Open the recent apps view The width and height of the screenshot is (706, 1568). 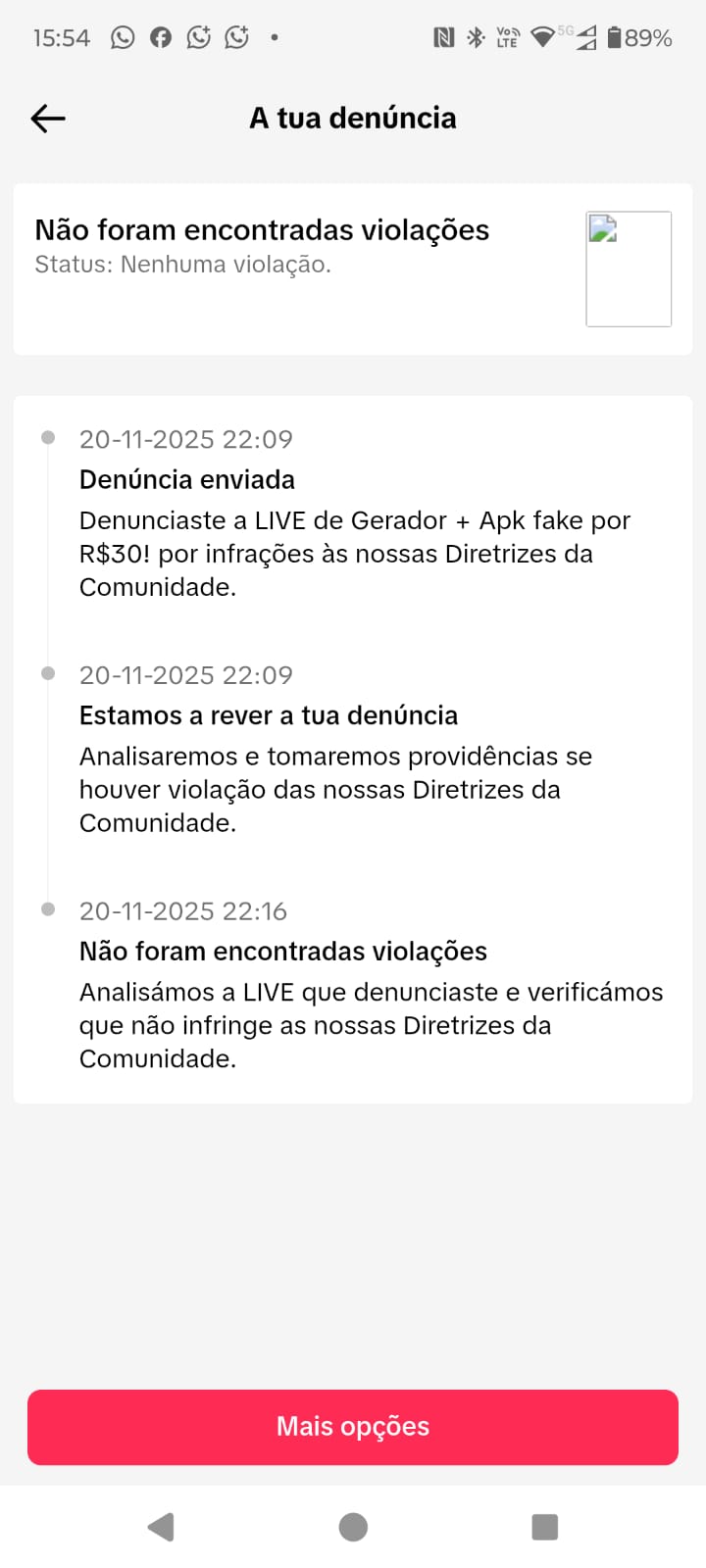pos(544,1527)
